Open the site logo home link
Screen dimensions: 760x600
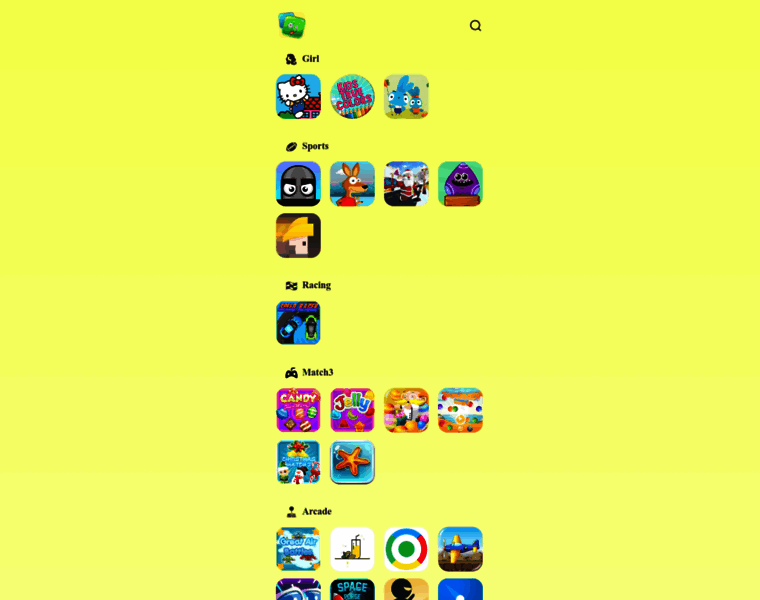(292, 25)
